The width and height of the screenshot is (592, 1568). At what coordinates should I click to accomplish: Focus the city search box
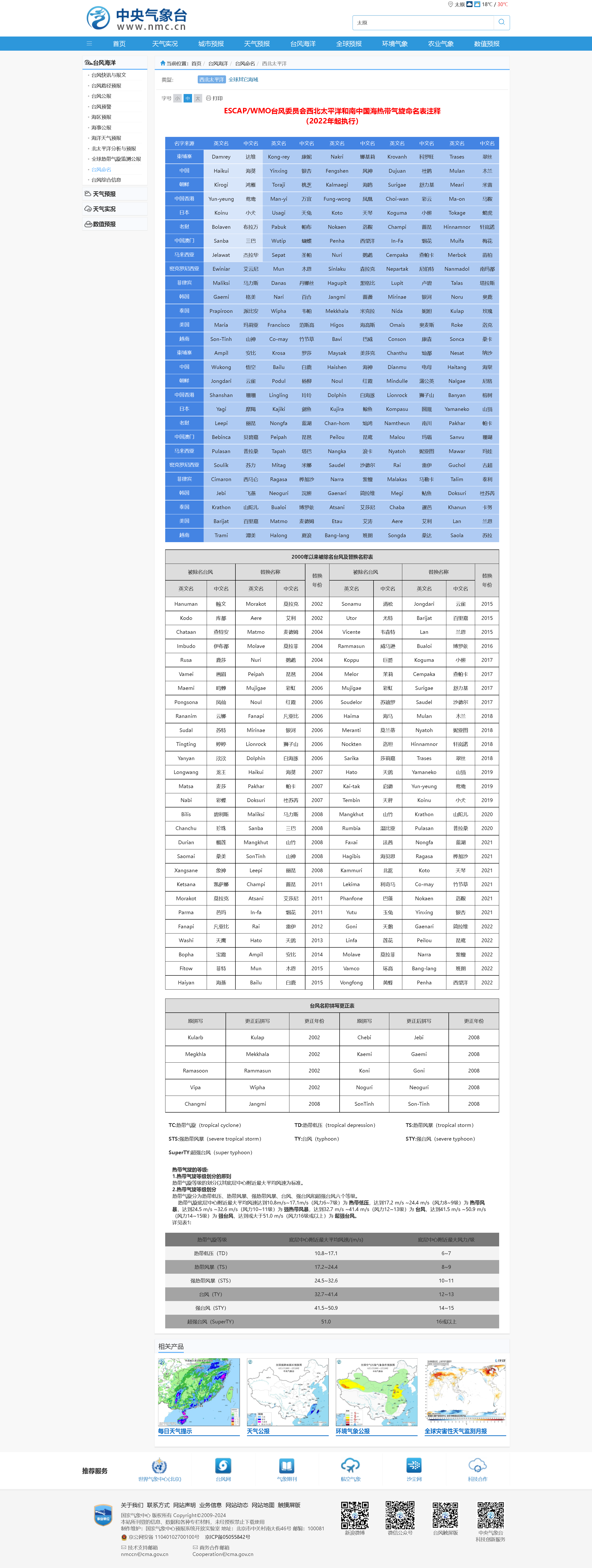click(423, 23)
